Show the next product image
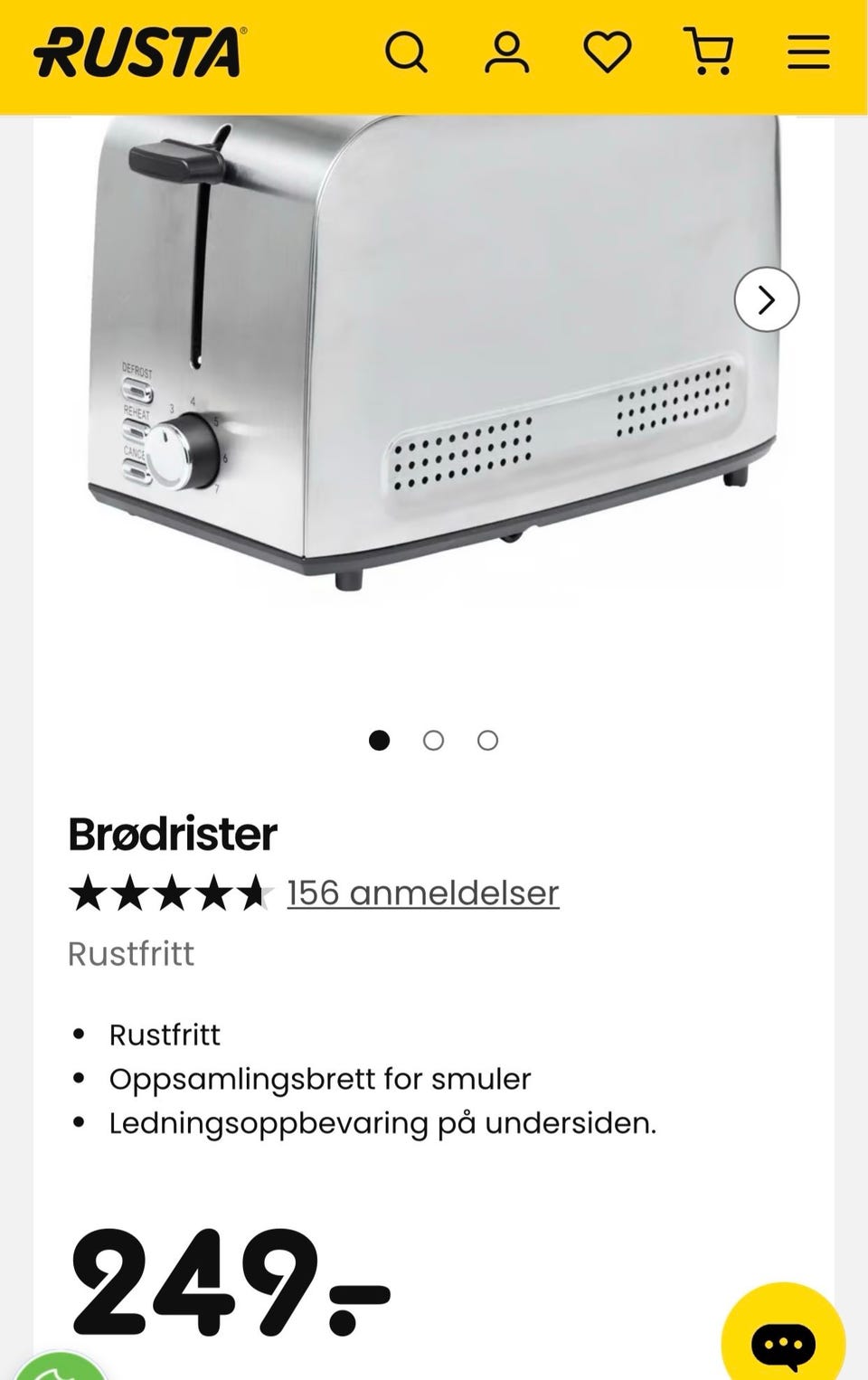The width and height of the screenshot is (868, 1380). coord(767,299)
